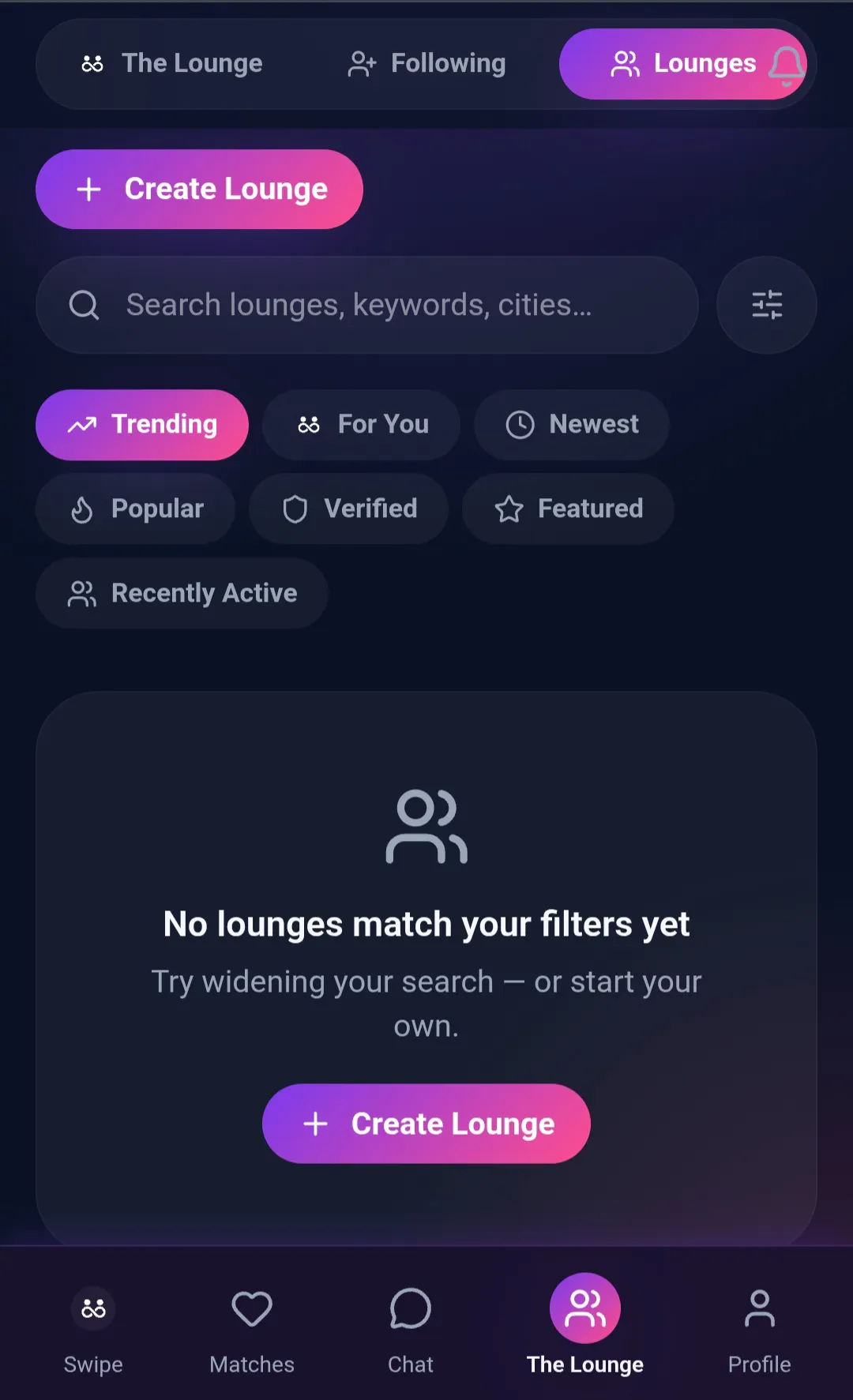Filter lounges by For You
Screen dimensions: 853x1400
click(362, 425)
